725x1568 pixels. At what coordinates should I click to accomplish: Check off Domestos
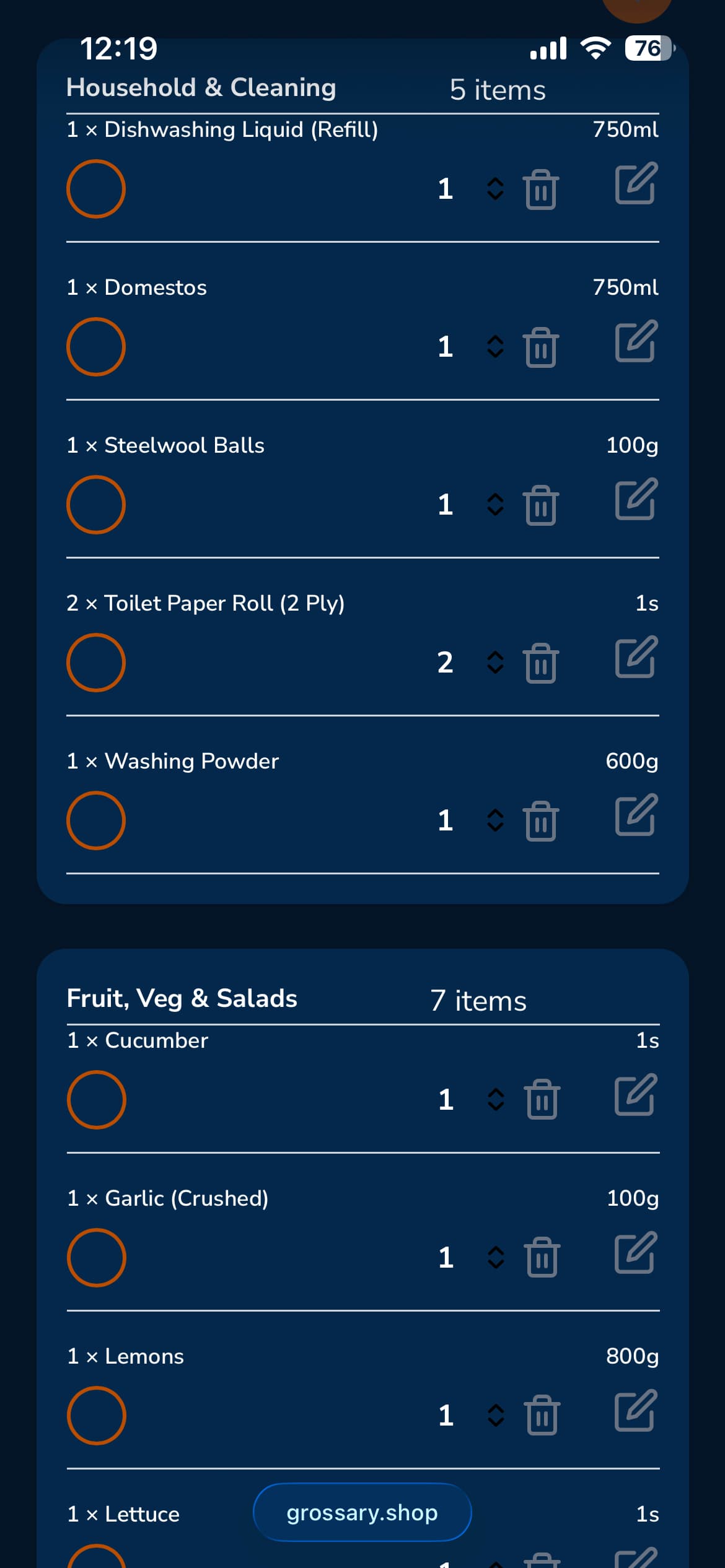pos(96,347)
